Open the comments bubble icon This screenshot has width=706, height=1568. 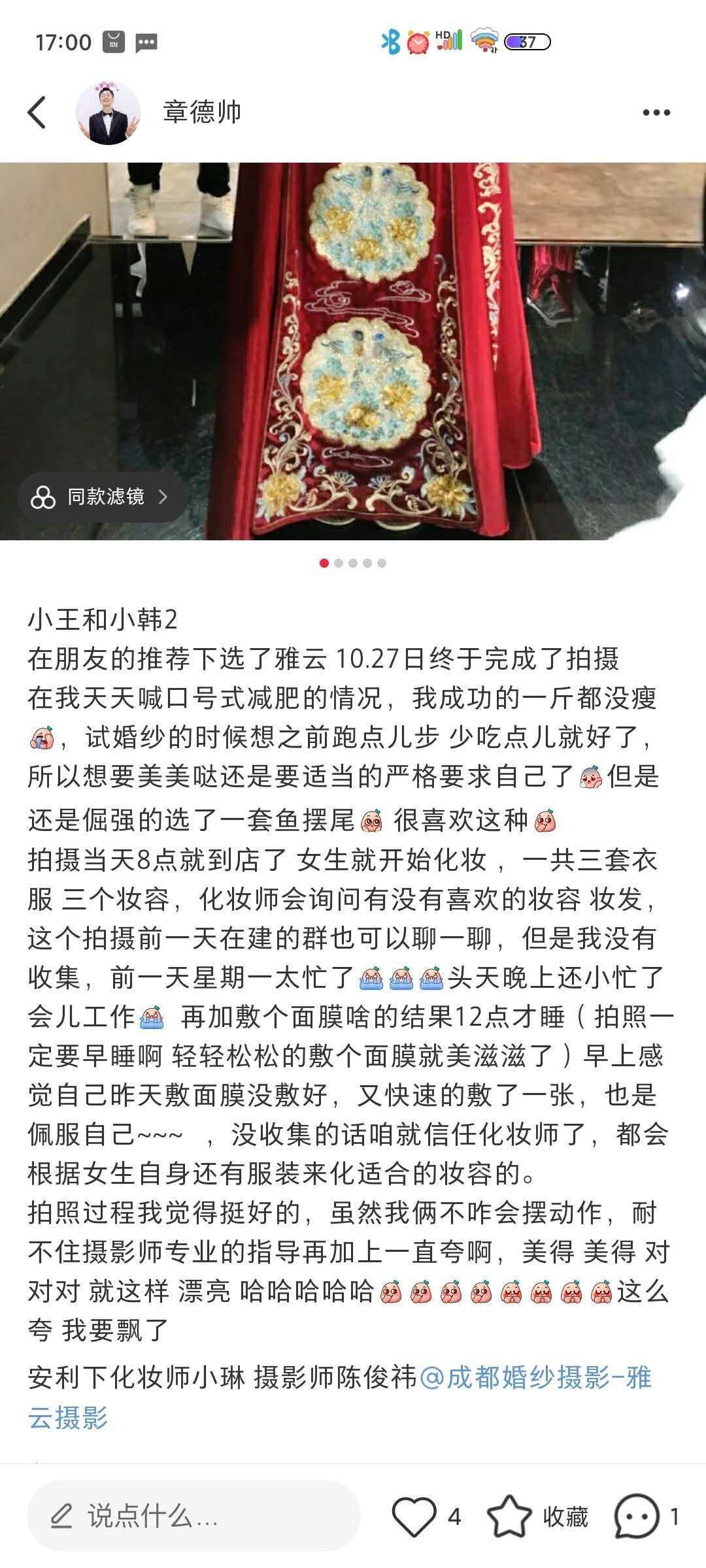(636, 1516)
